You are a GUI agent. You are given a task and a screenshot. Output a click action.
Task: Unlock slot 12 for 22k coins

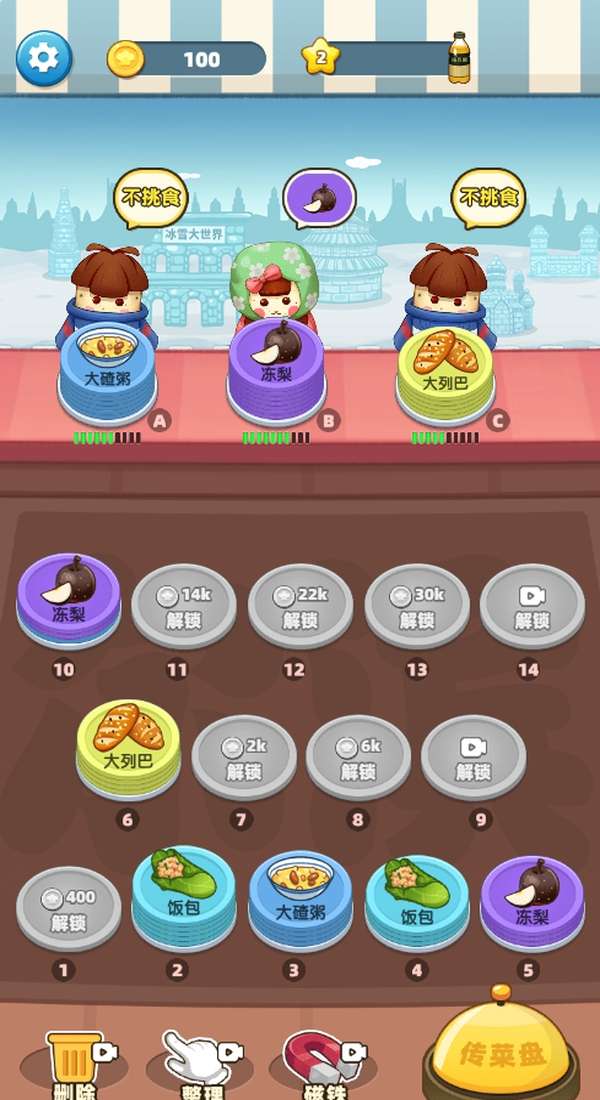299,607
